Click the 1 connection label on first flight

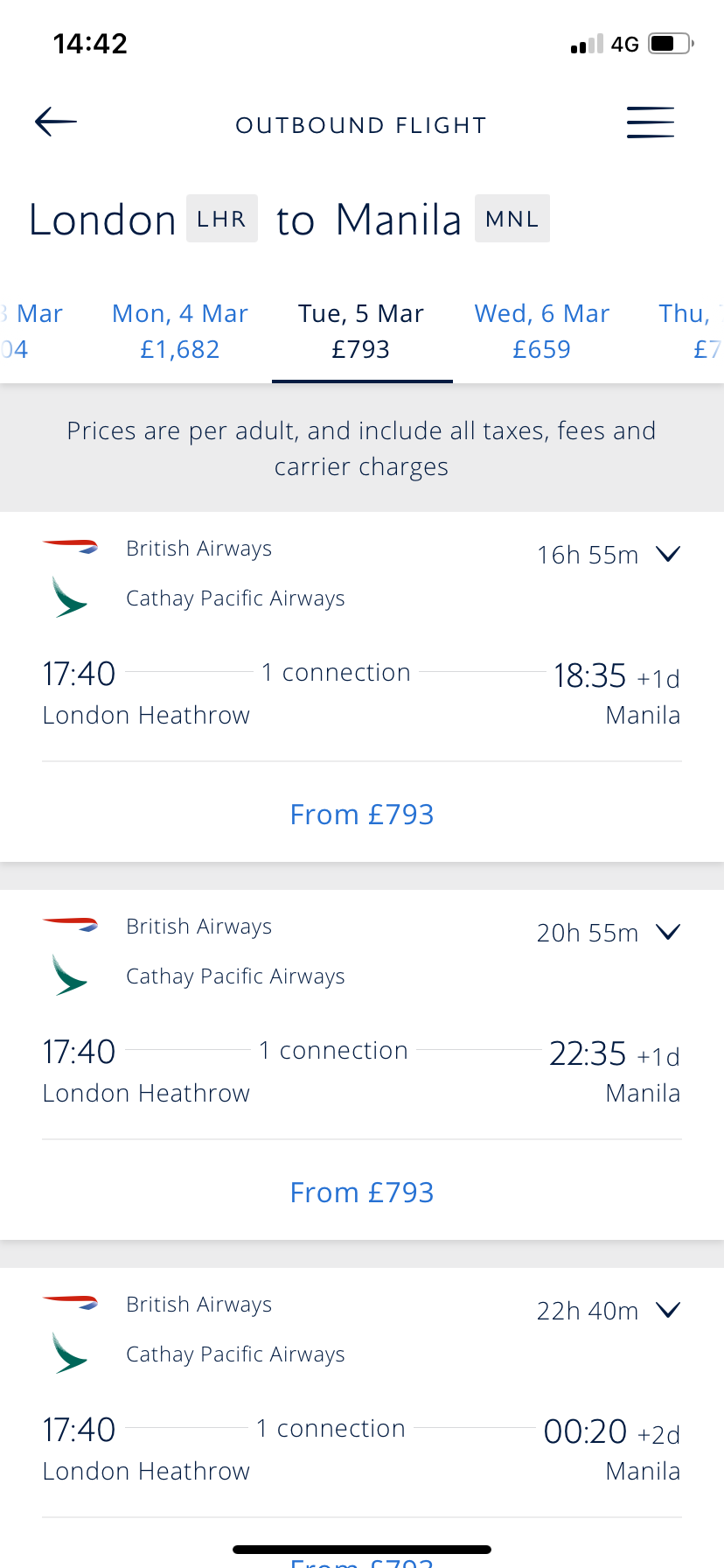tap(336, 671)
